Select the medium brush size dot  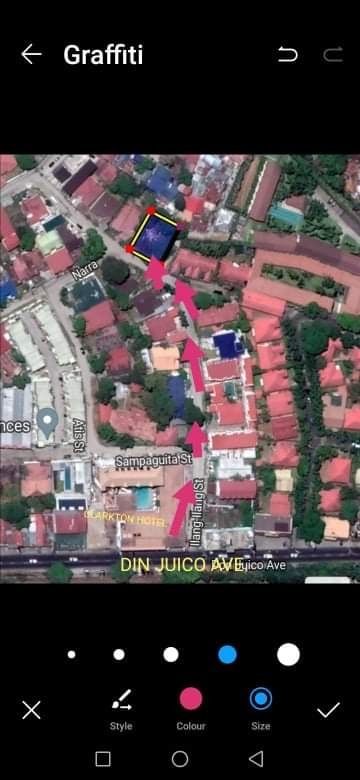click(x=171, y=654)
